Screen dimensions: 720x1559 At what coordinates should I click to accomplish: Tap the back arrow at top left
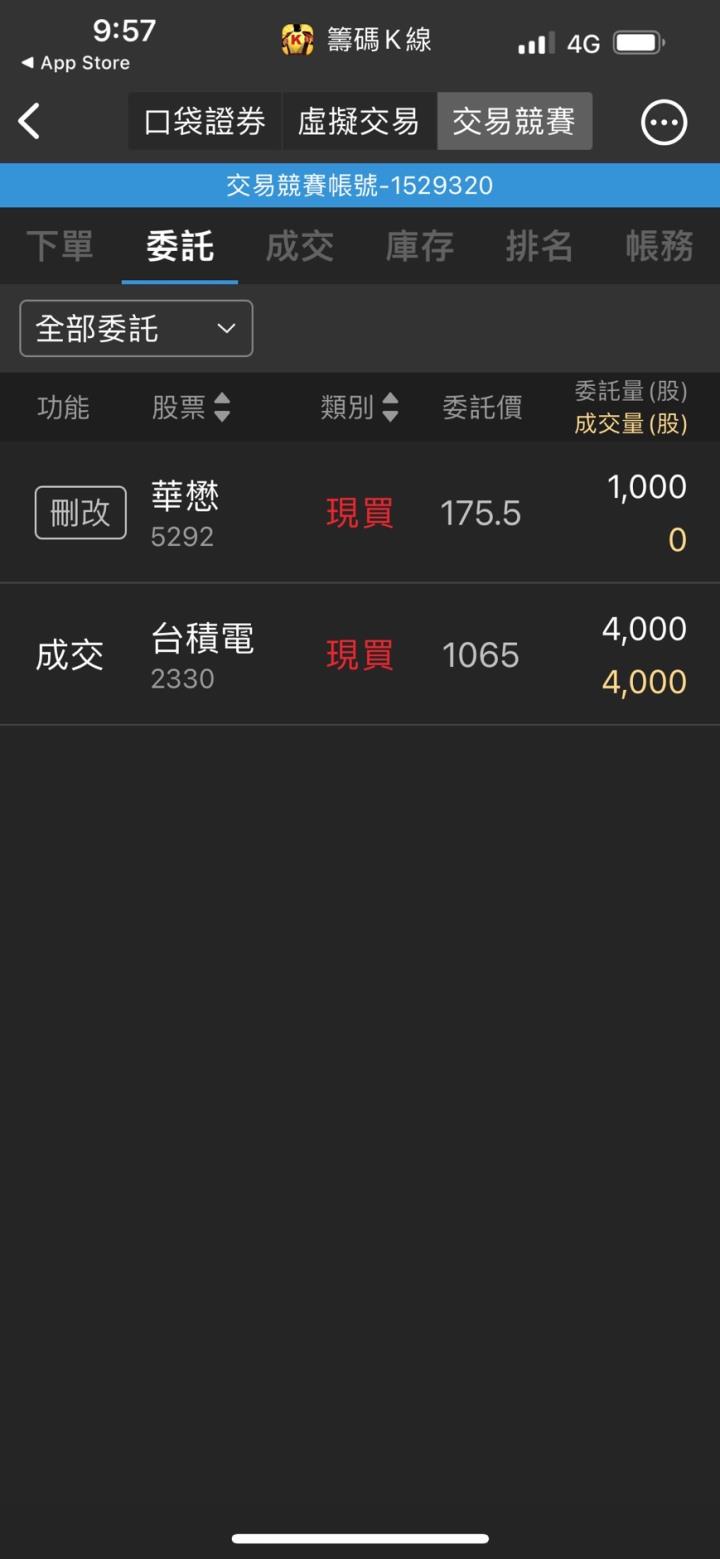(30, 120)
